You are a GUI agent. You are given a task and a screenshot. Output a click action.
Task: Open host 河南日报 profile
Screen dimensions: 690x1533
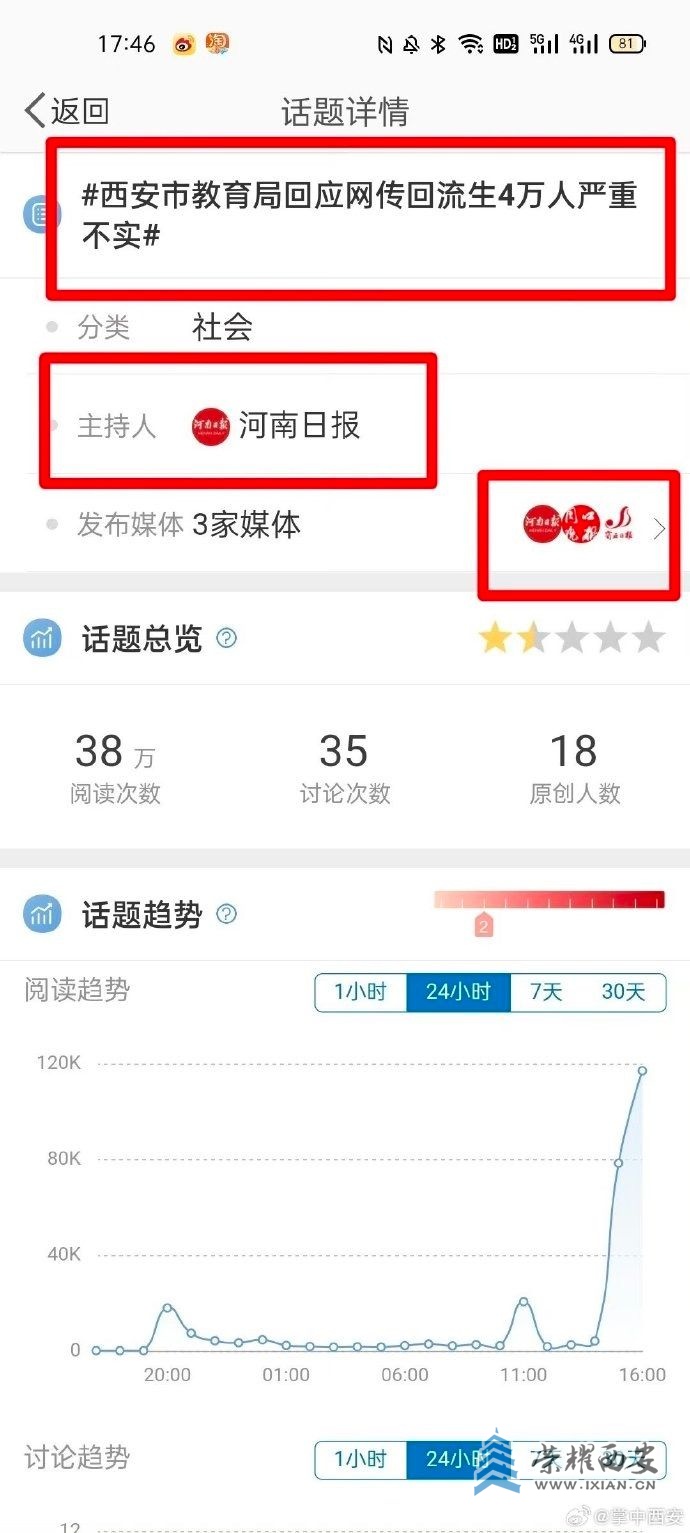tap(275, 426)
